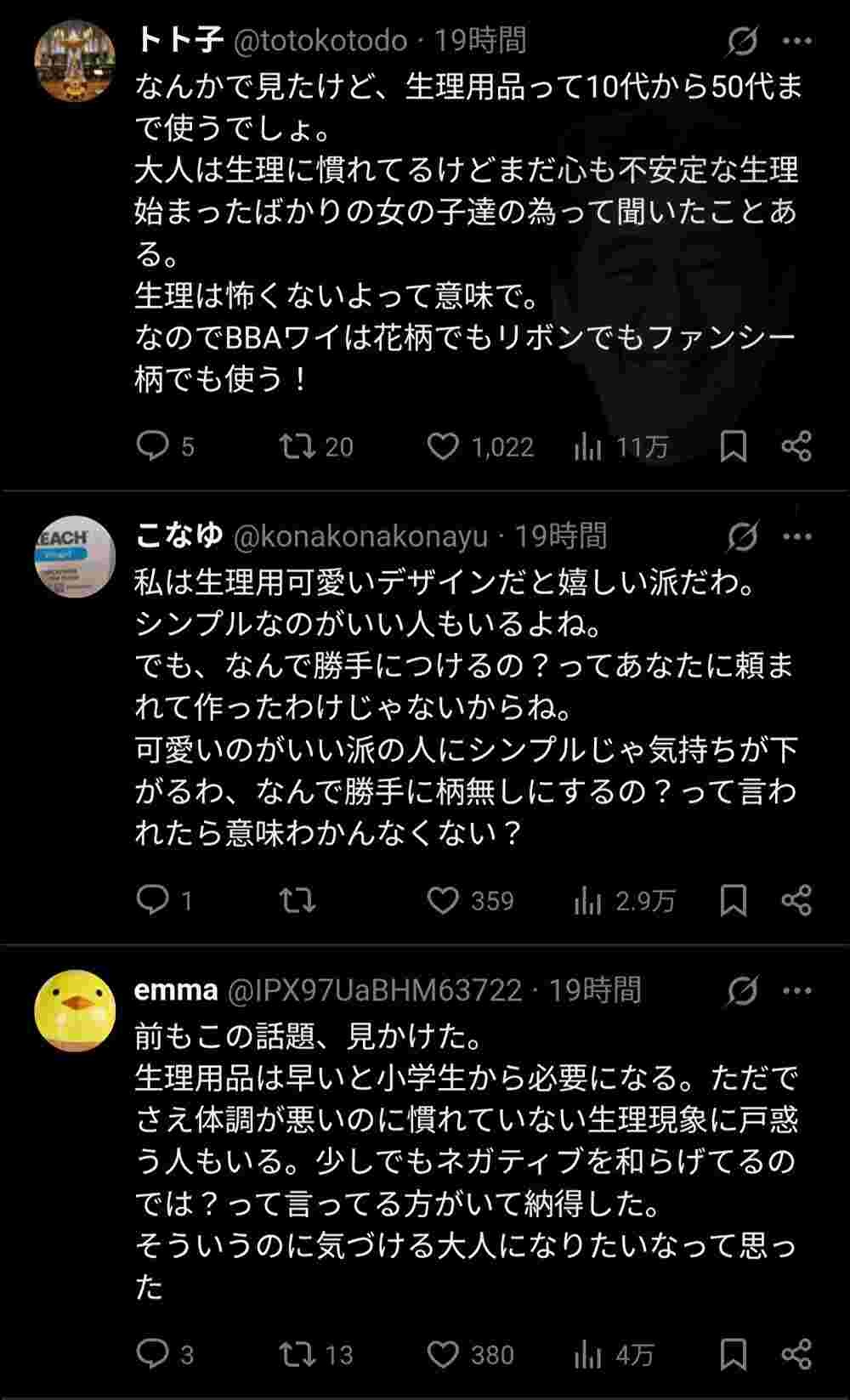Bookmark こなゆ's post

[734, 900]
